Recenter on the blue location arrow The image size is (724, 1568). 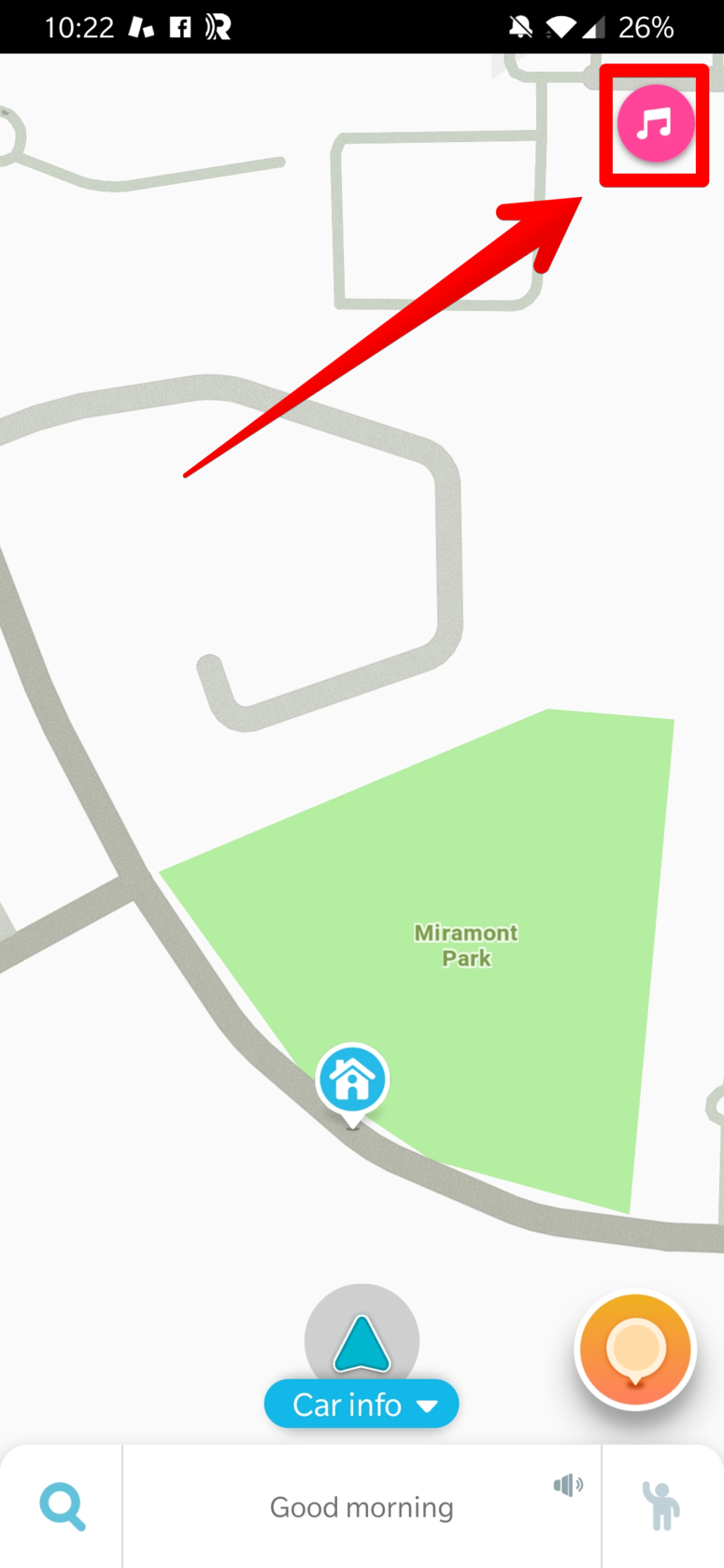(x=362, y=1340)
